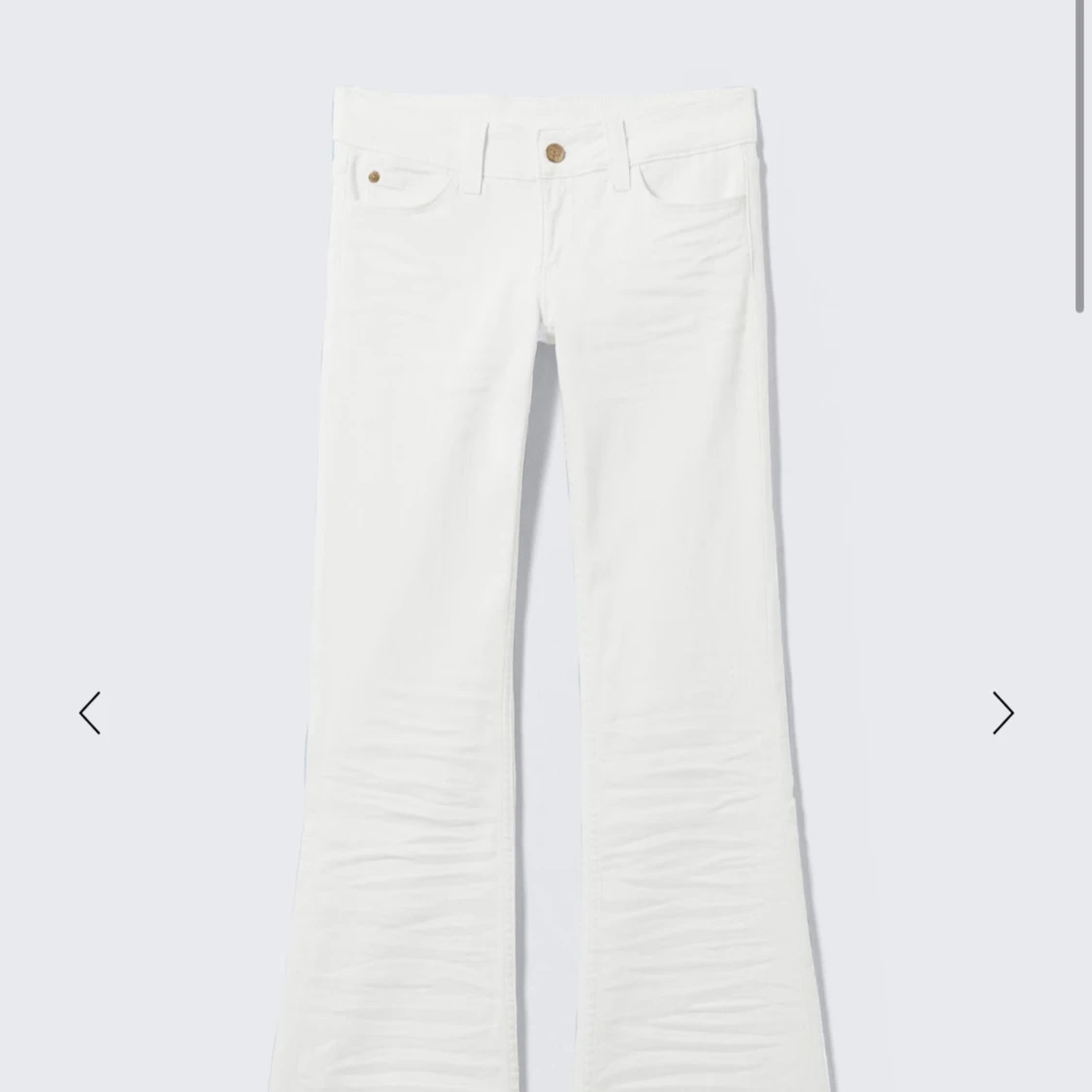Show the previous product image
Screen dimensions: 1092x1092
(x=90, y=713)
